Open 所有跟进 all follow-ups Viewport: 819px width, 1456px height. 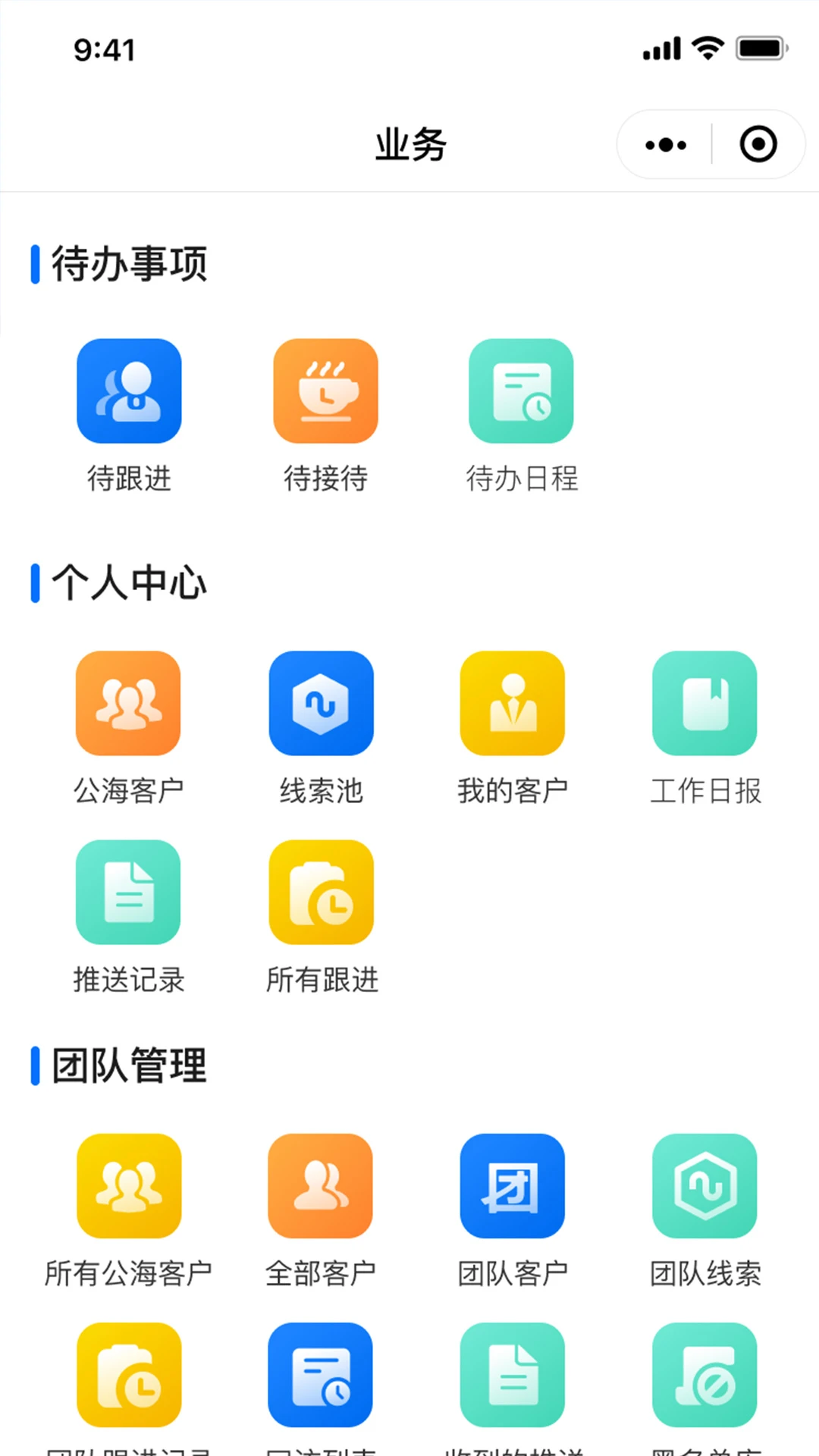pos(321,893)
